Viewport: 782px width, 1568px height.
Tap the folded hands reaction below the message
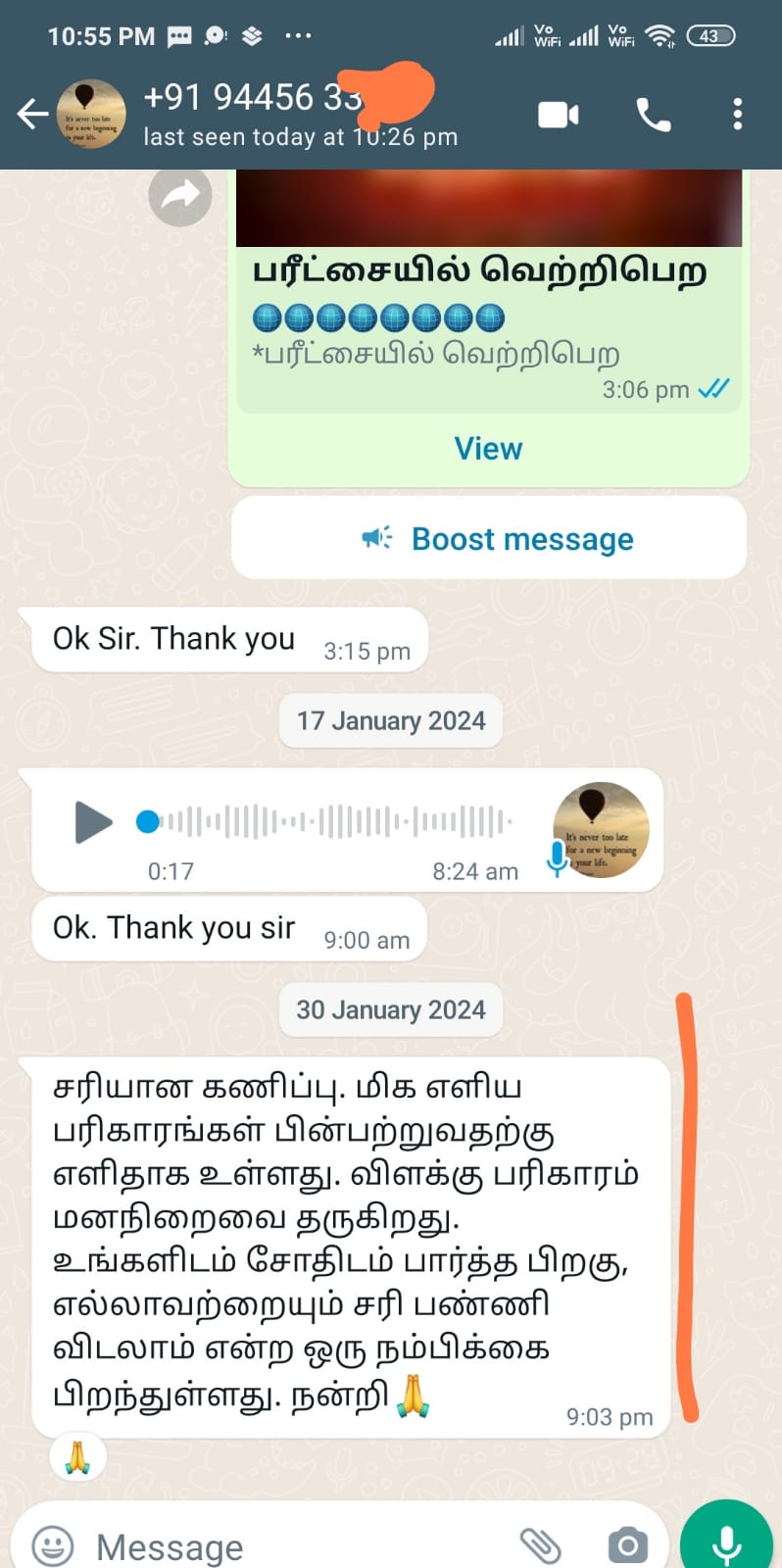click(x=77, y=1457)
